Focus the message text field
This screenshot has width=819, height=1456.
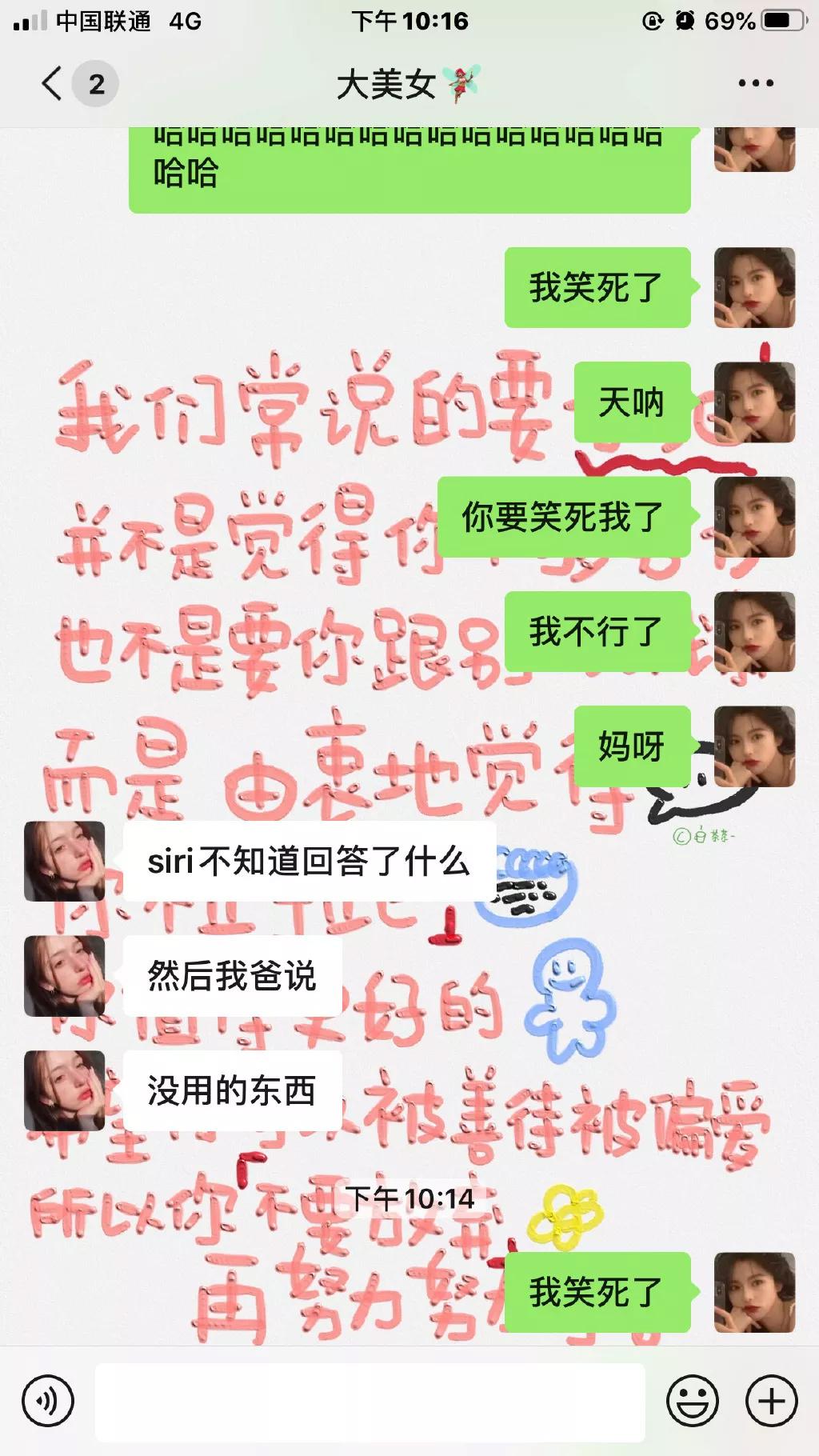(370, 1402)
